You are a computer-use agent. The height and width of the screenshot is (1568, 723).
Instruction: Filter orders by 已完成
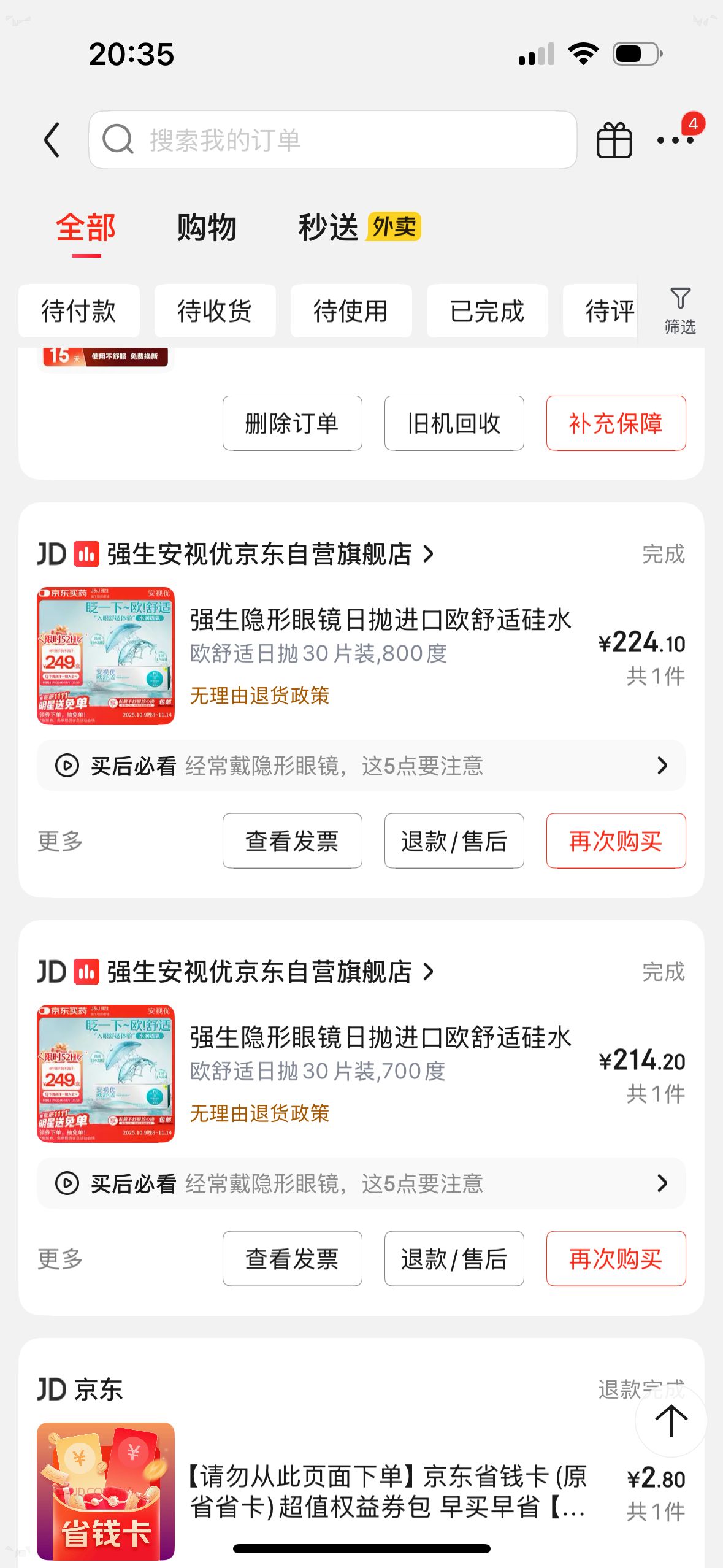[487, 311]
